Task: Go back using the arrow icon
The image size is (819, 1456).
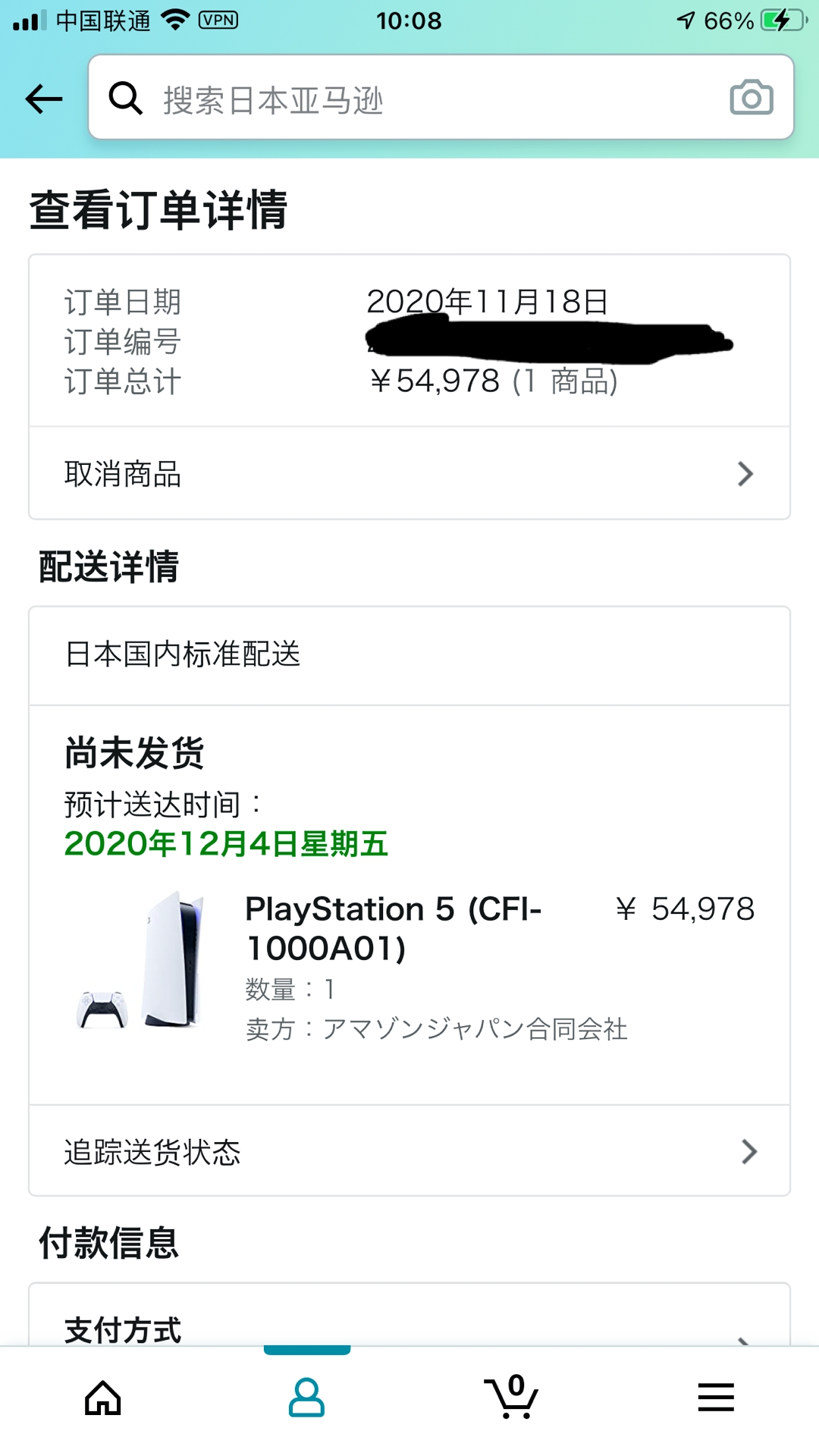Action: [44, 99]
